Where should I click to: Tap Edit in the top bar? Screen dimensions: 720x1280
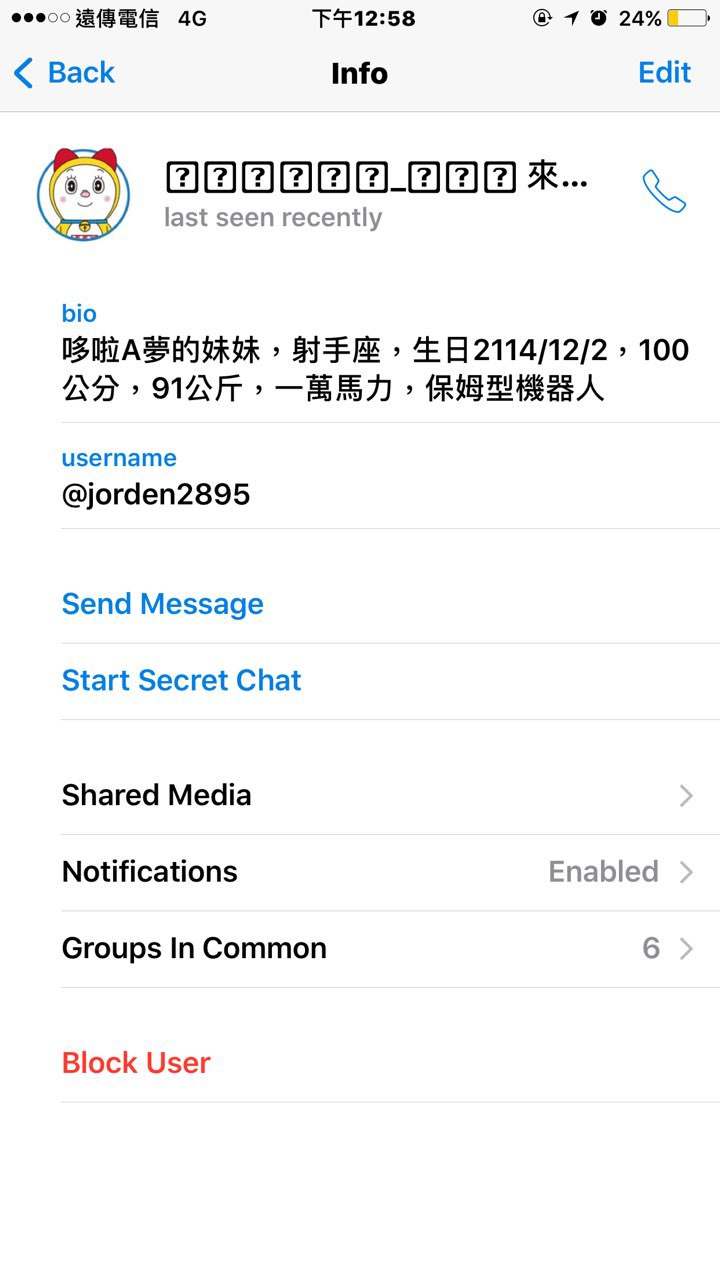pos(664,73)
